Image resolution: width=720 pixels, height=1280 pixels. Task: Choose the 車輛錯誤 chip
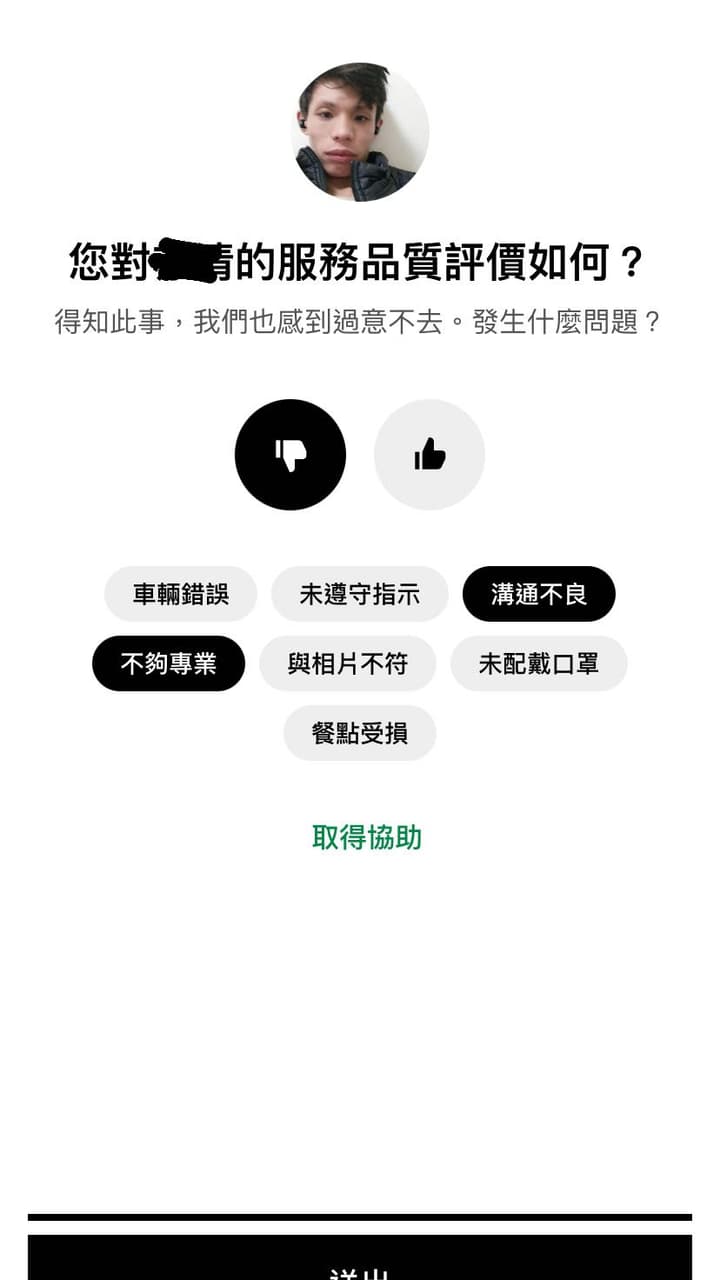181,594
